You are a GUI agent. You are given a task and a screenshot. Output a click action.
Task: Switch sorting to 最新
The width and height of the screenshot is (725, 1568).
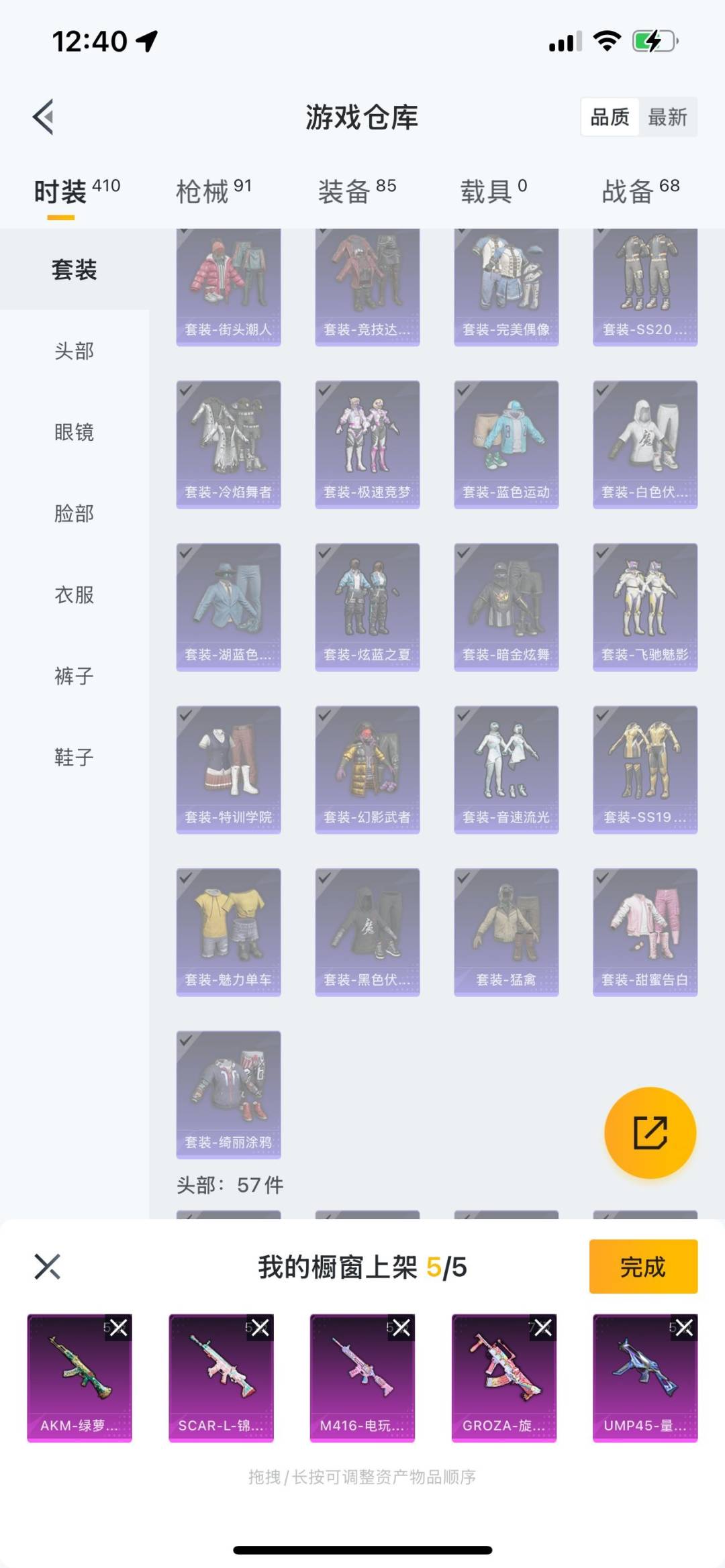pyautogui.click(x=667, y=117)
